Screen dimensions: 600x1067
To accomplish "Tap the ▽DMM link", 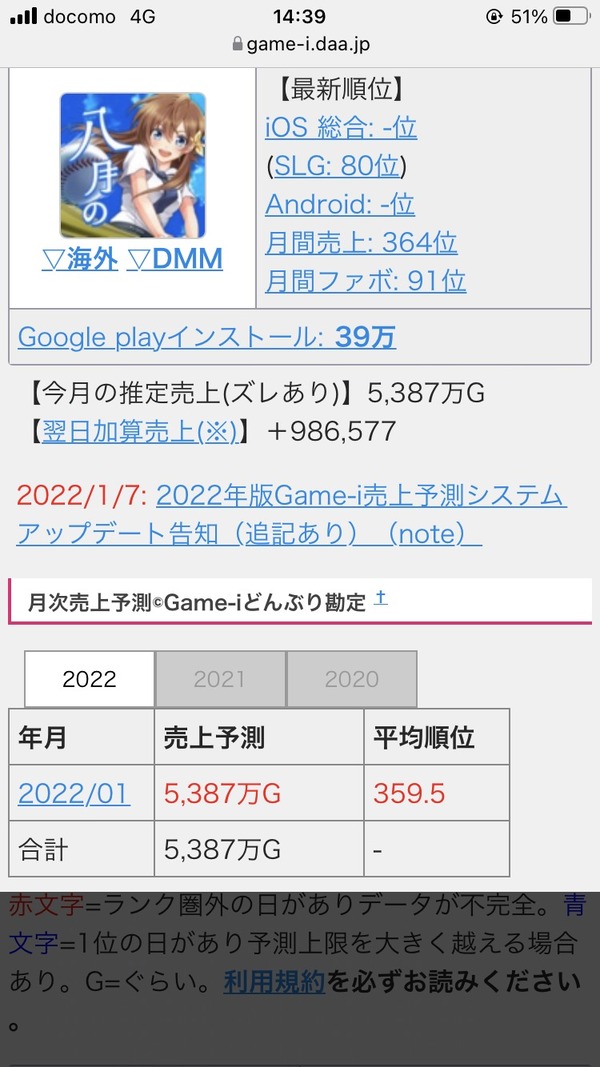I will pos(175,259).
